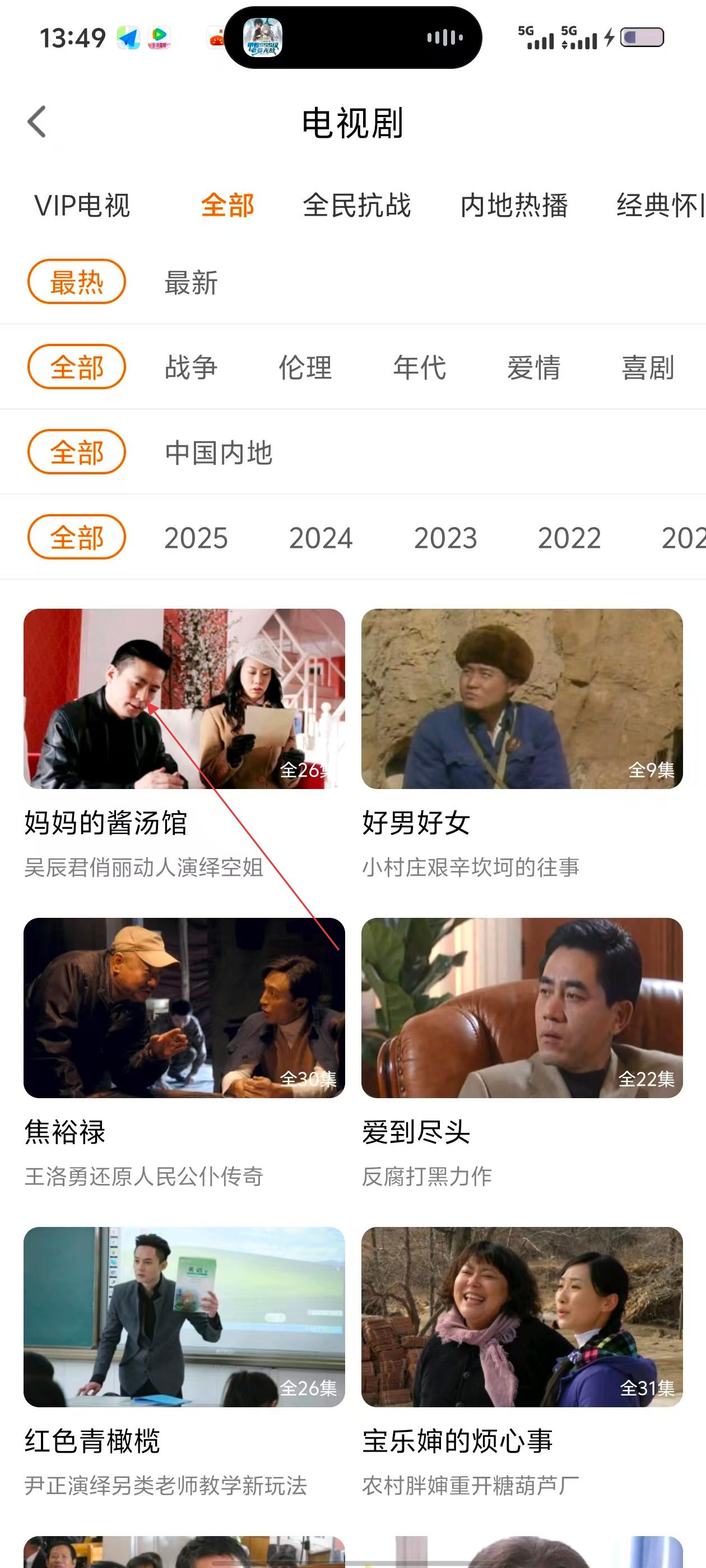This screenshot has width=706, height=1568.
Task: Switch to the VIP电视 tab
Action: (x=82, y=206)
